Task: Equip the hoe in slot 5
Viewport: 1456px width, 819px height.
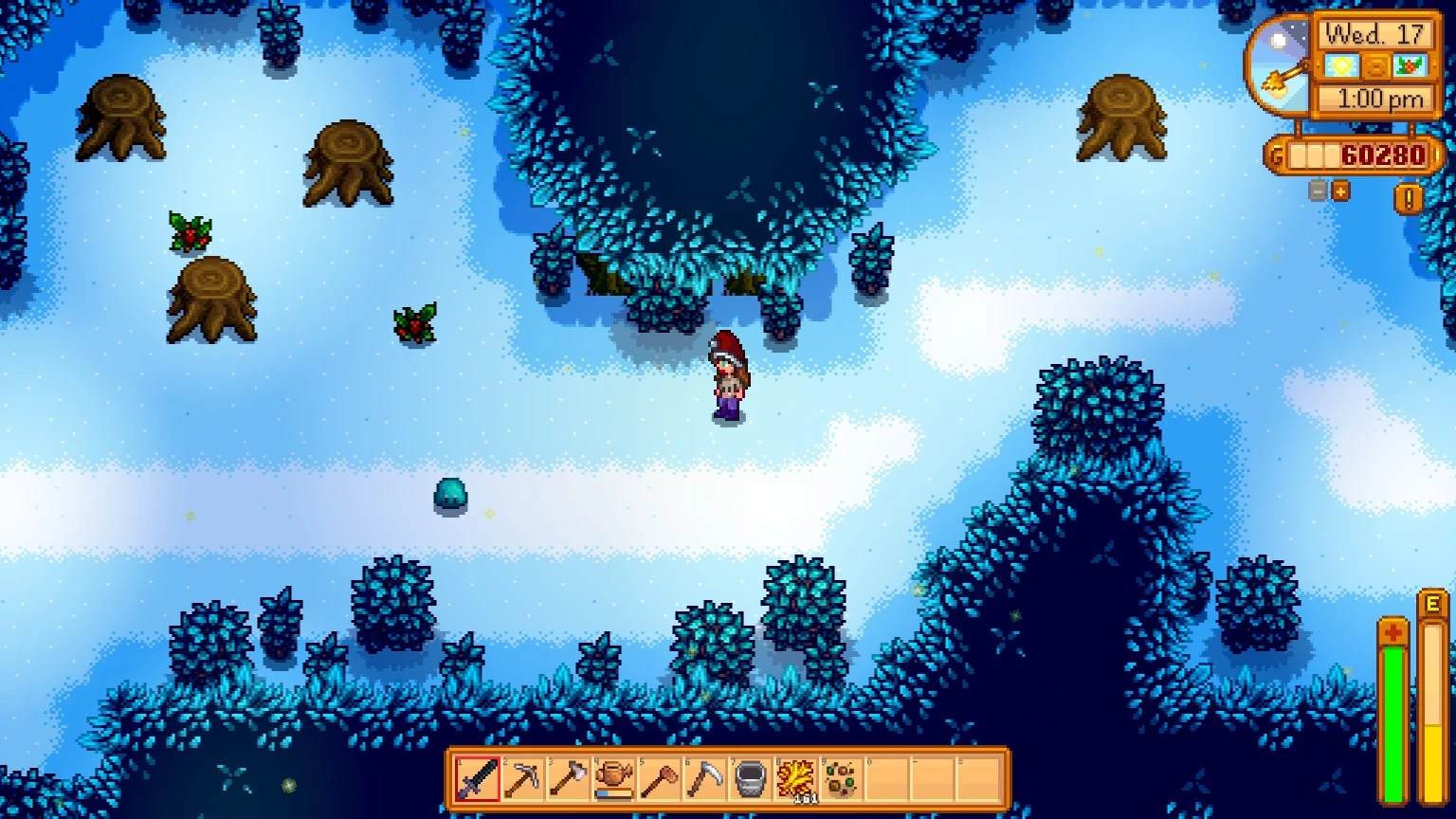Action: [660, 779]
